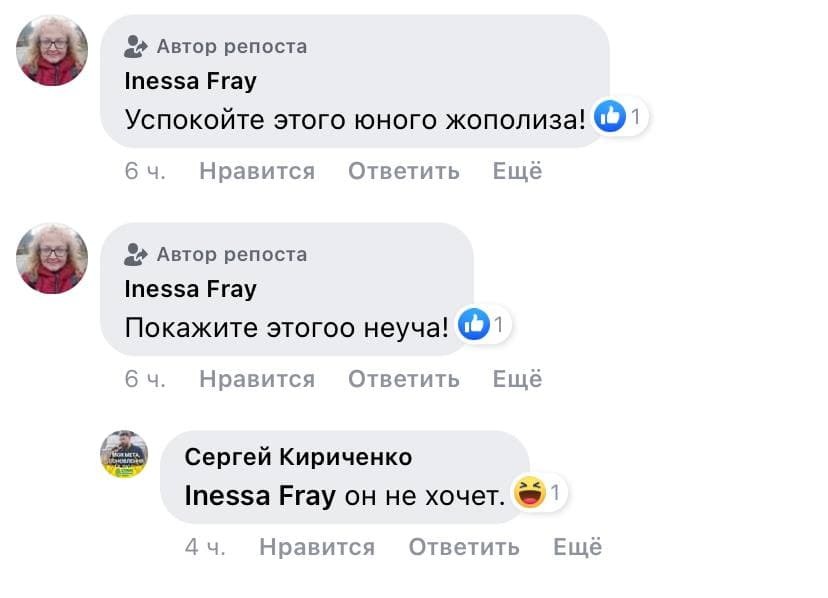The height and width of the screenshot is (598, 828).
Task: Tap 'Ответить' under 'Покажите этогоо неуча!'
Action: tap(403, 379)
